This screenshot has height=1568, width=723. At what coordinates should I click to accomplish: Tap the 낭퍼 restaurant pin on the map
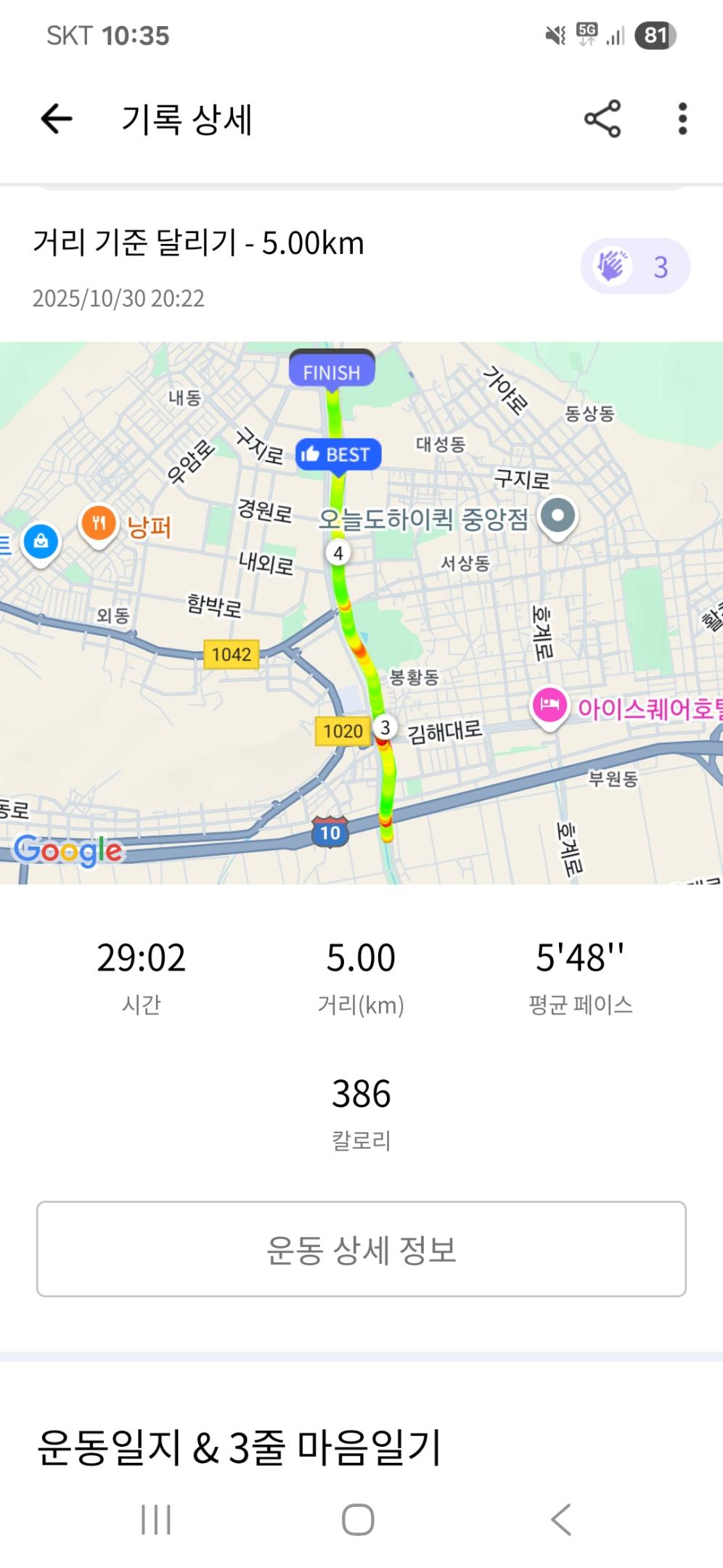click(x=100, y=523)
